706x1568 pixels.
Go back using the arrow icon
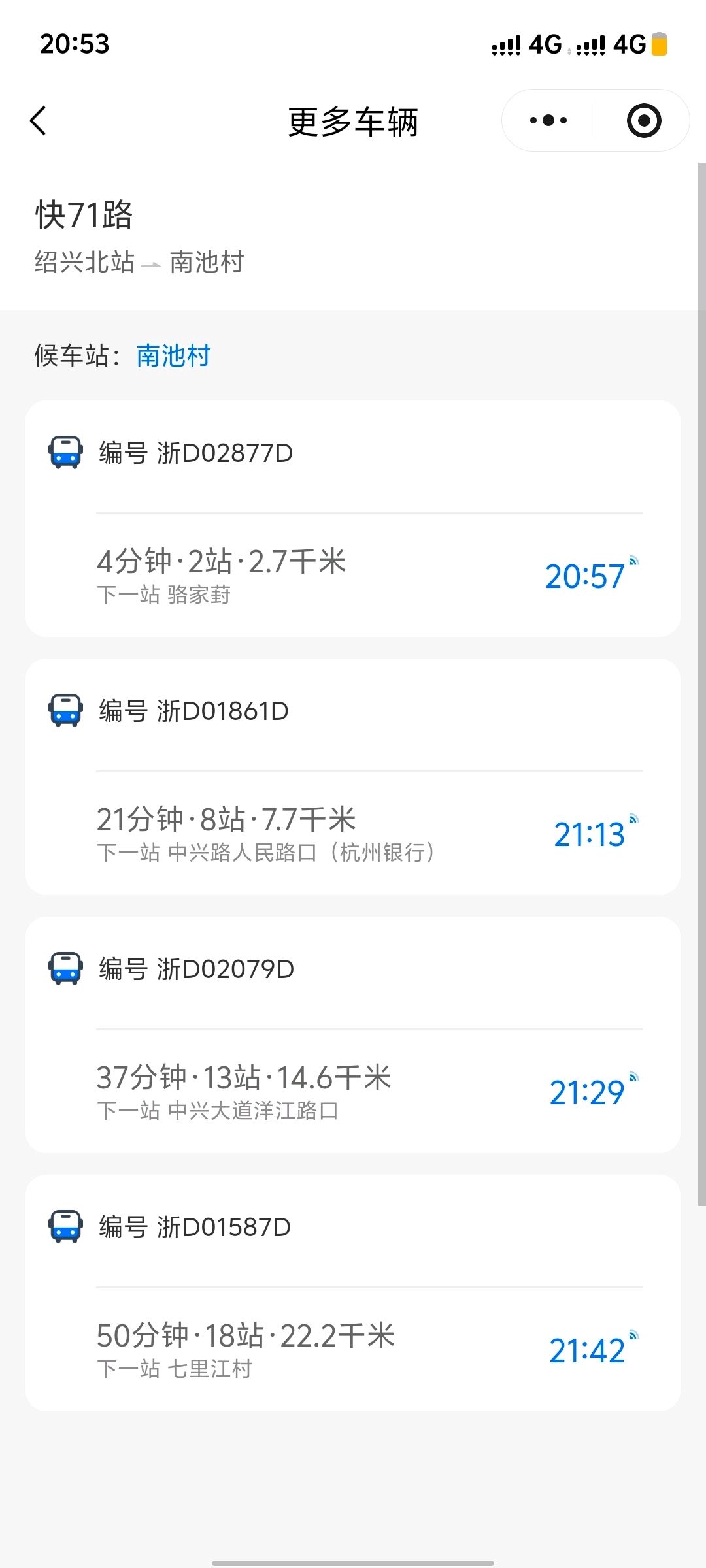tap(39, 121)
